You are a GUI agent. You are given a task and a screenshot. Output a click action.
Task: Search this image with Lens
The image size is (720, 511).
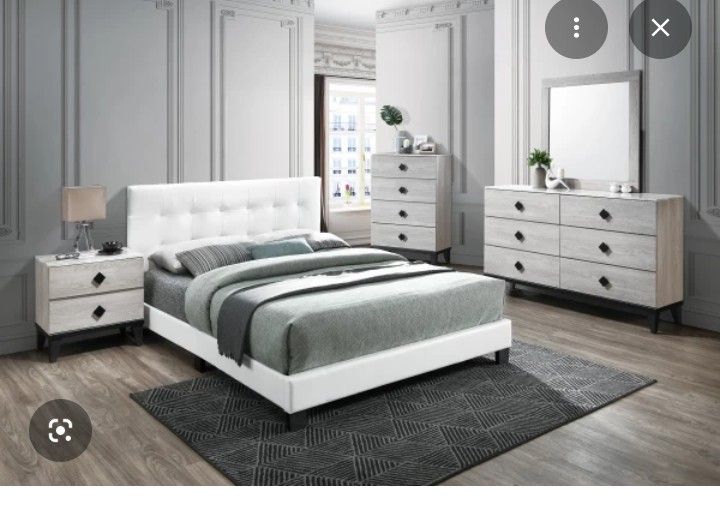coord(60,430)
